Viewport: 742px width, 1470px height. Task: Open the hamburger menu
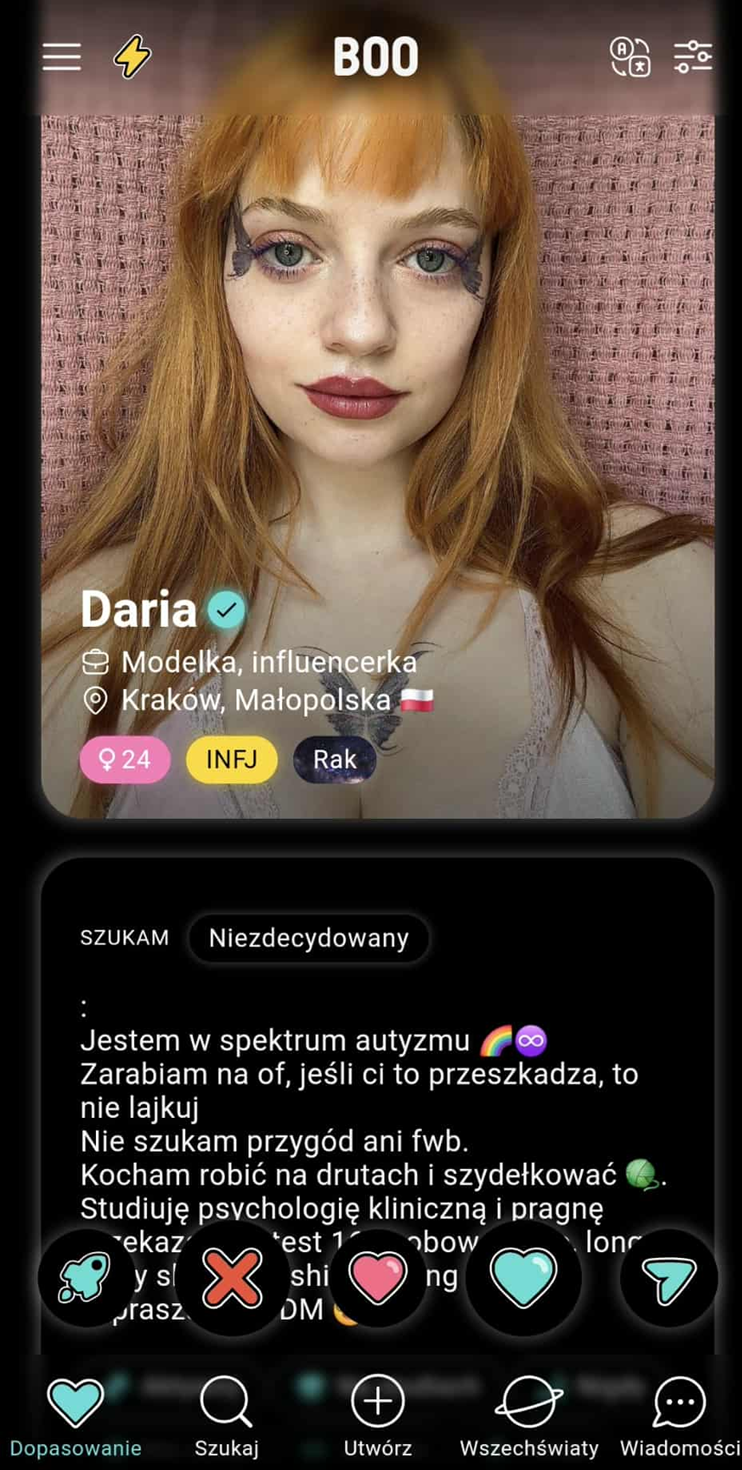61,57
